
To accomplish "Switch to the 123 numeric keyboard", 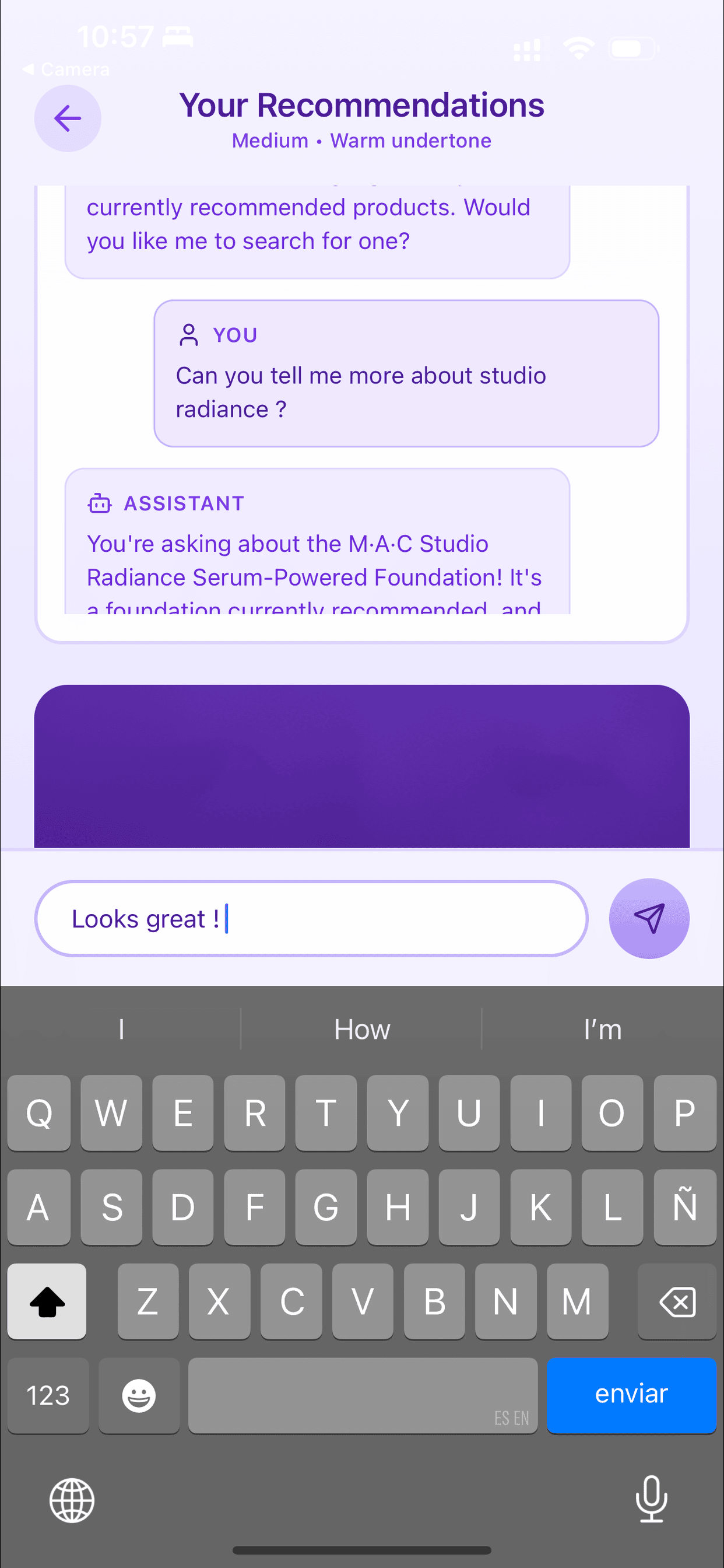I will click(x=48, y=1395).
